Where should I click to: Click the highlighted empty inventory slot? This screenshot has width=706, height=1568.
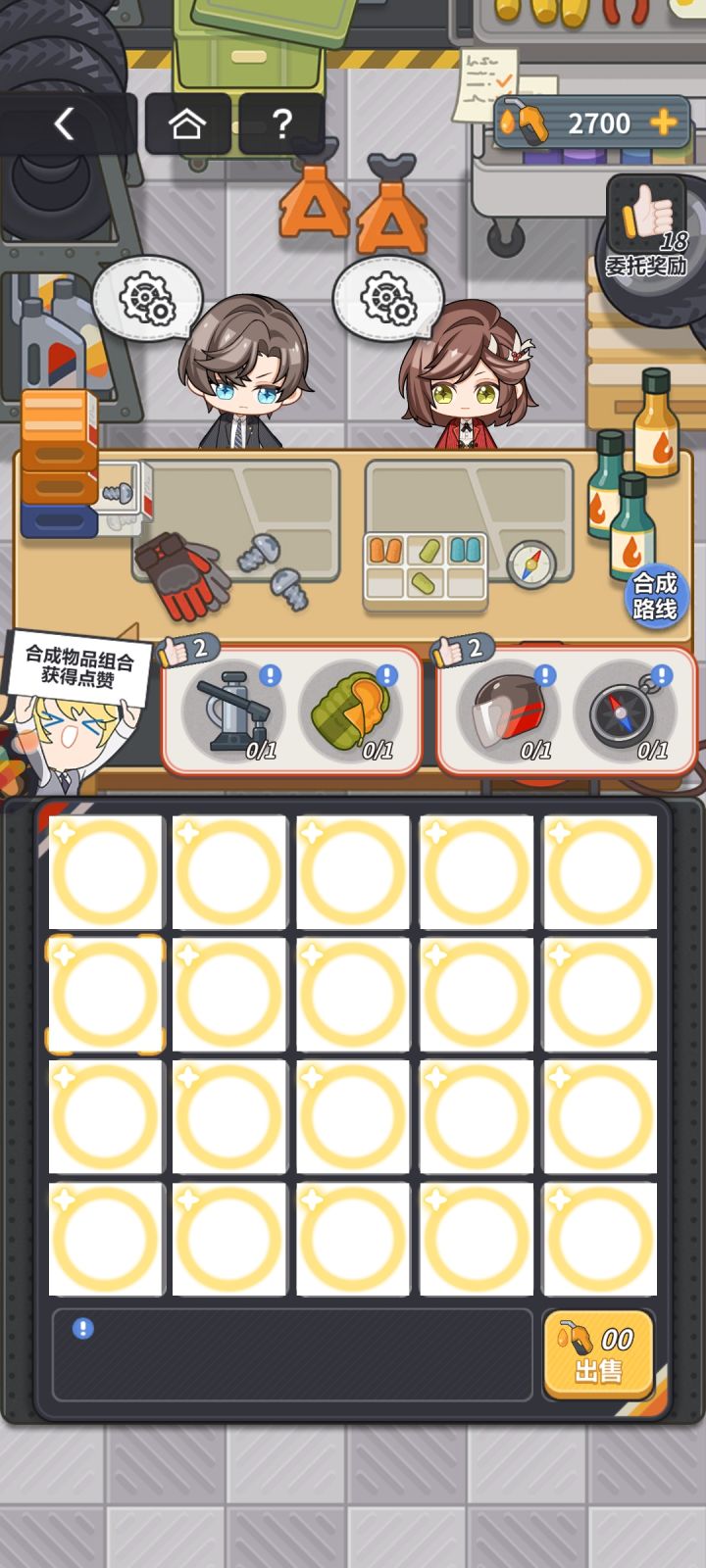(106, 992)
